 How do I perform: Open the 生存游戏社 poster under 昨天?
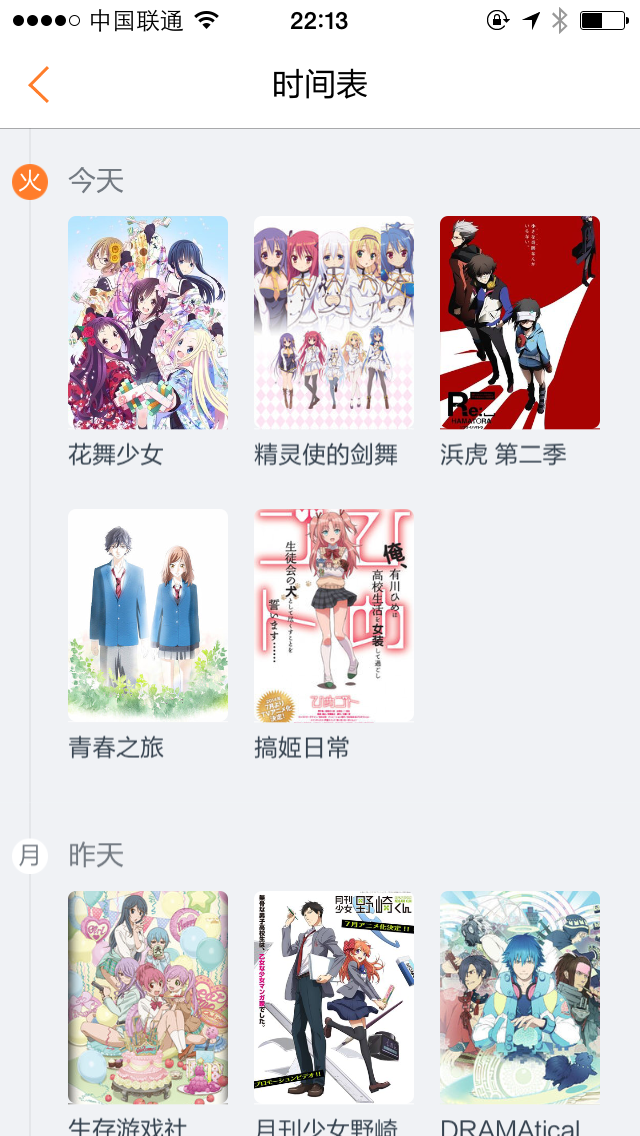[x=148, y=997]
